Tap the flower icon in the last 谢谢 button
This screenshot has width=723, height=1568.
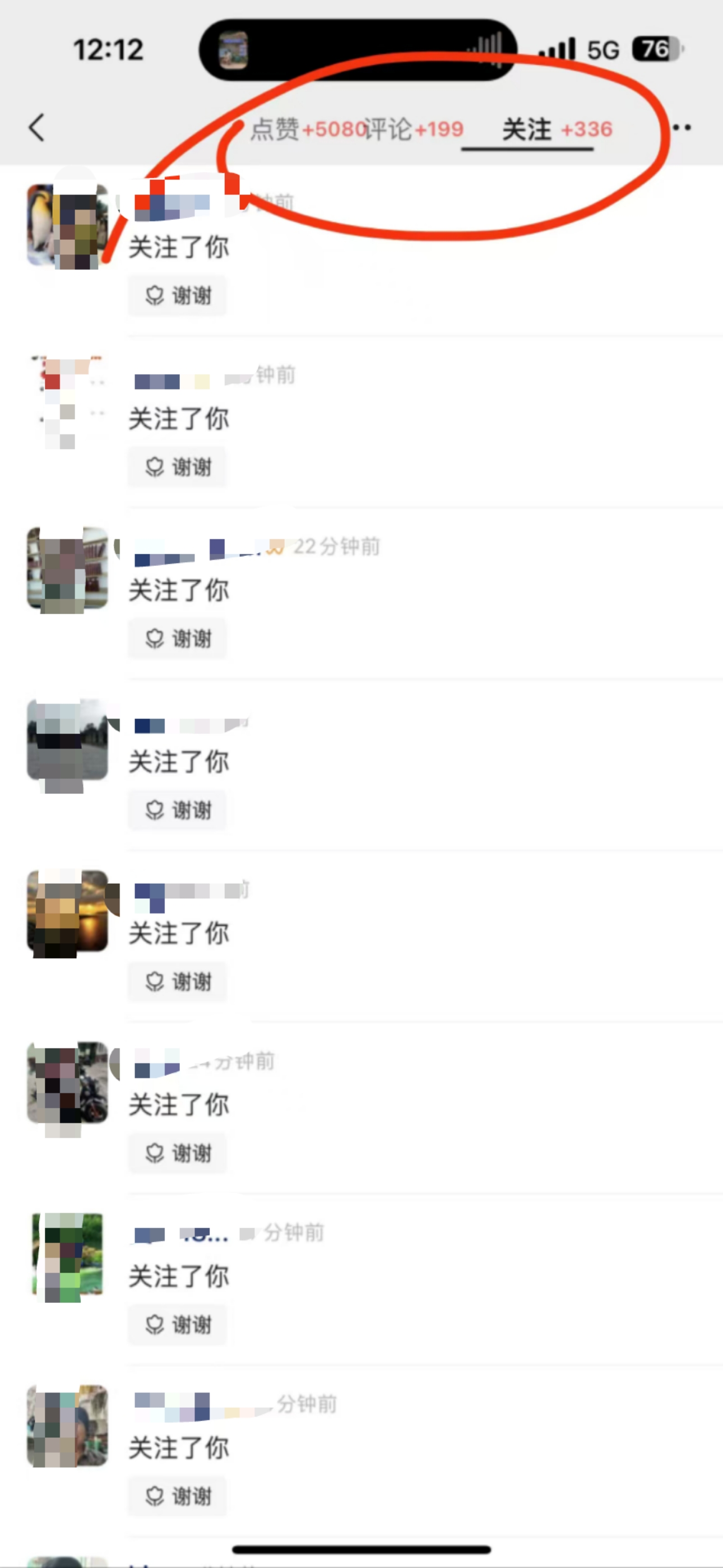click(156, 1496)
